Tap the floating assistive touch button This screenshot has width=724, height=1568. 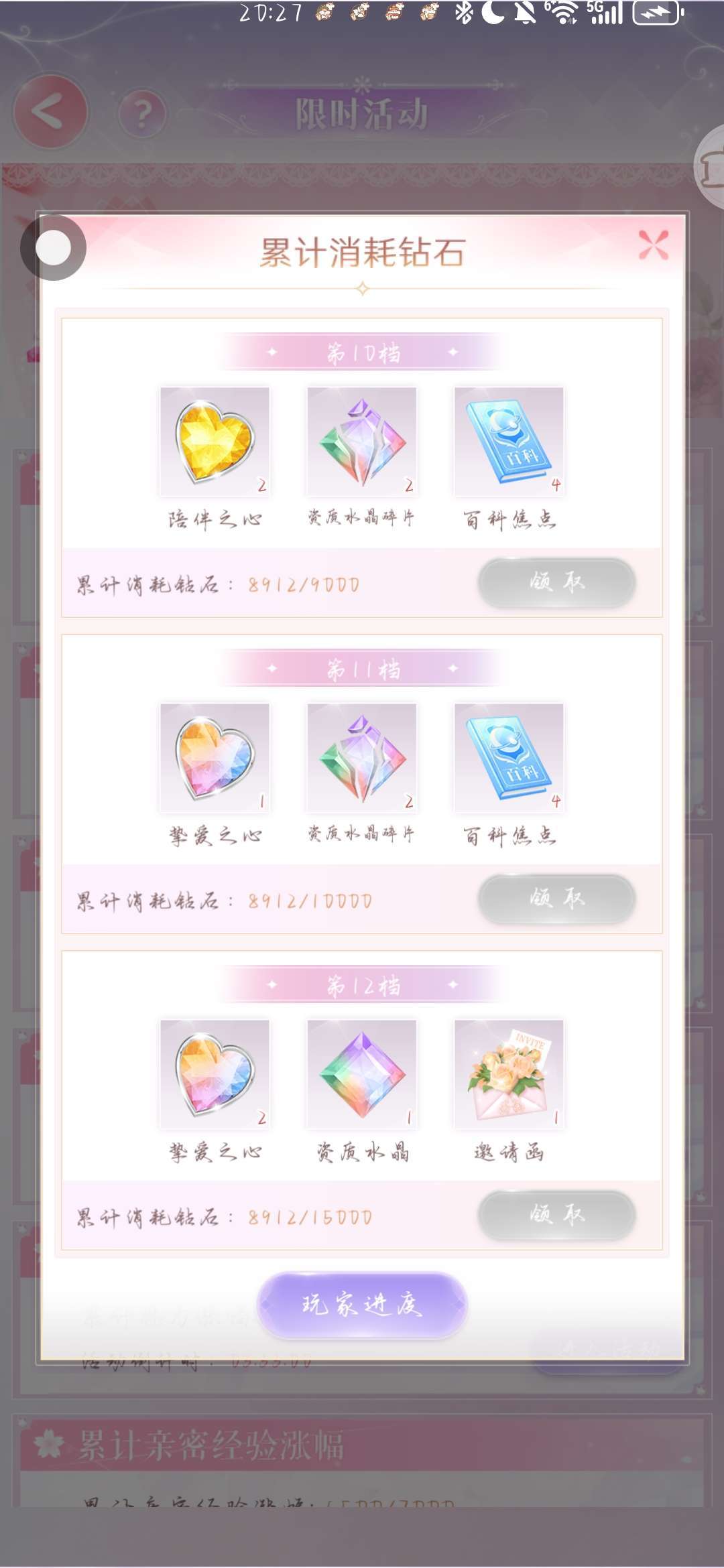pyautogui.click(x=54, y=248)
